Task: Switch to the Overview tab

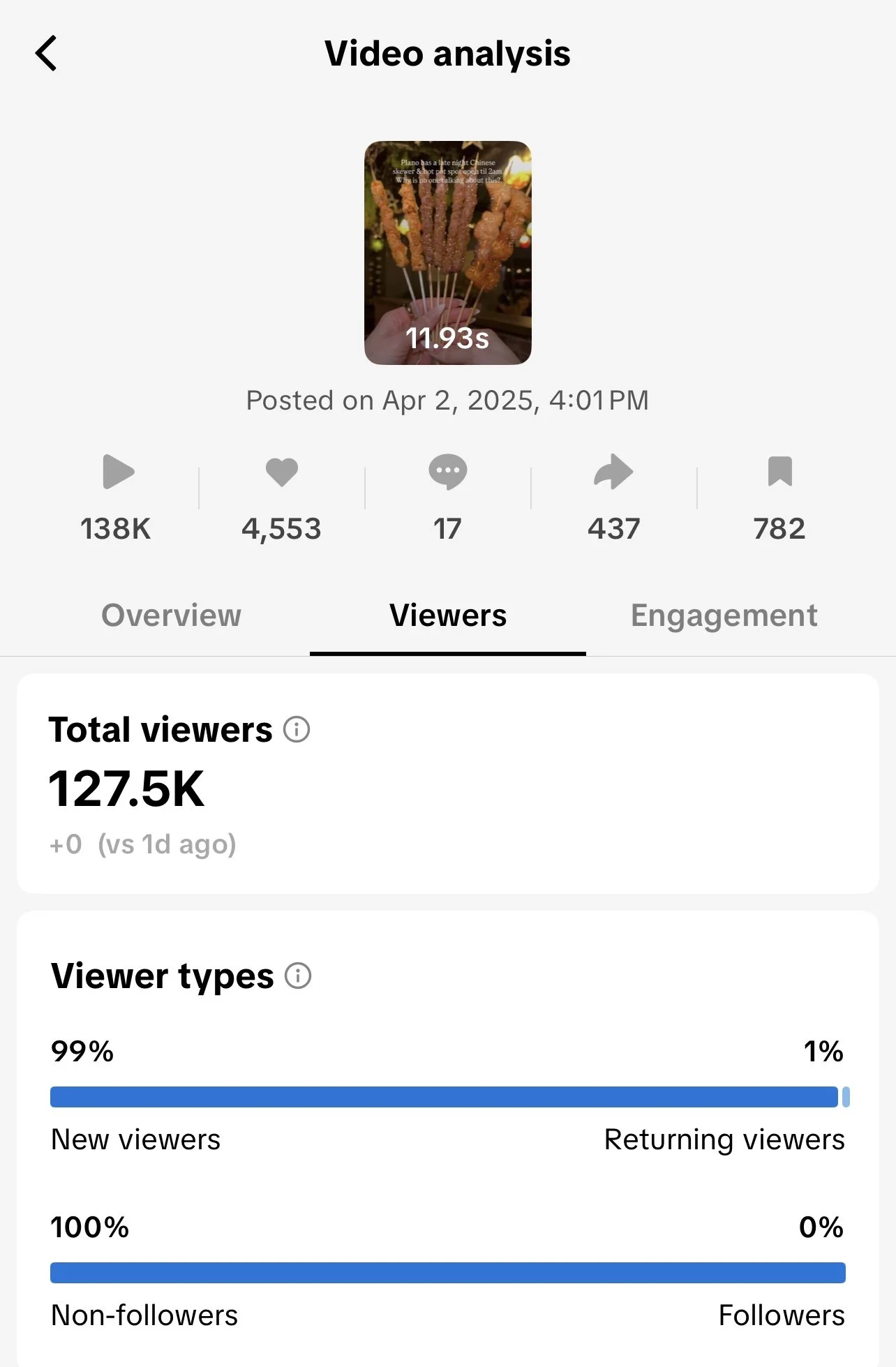Action: click(172, 615)
